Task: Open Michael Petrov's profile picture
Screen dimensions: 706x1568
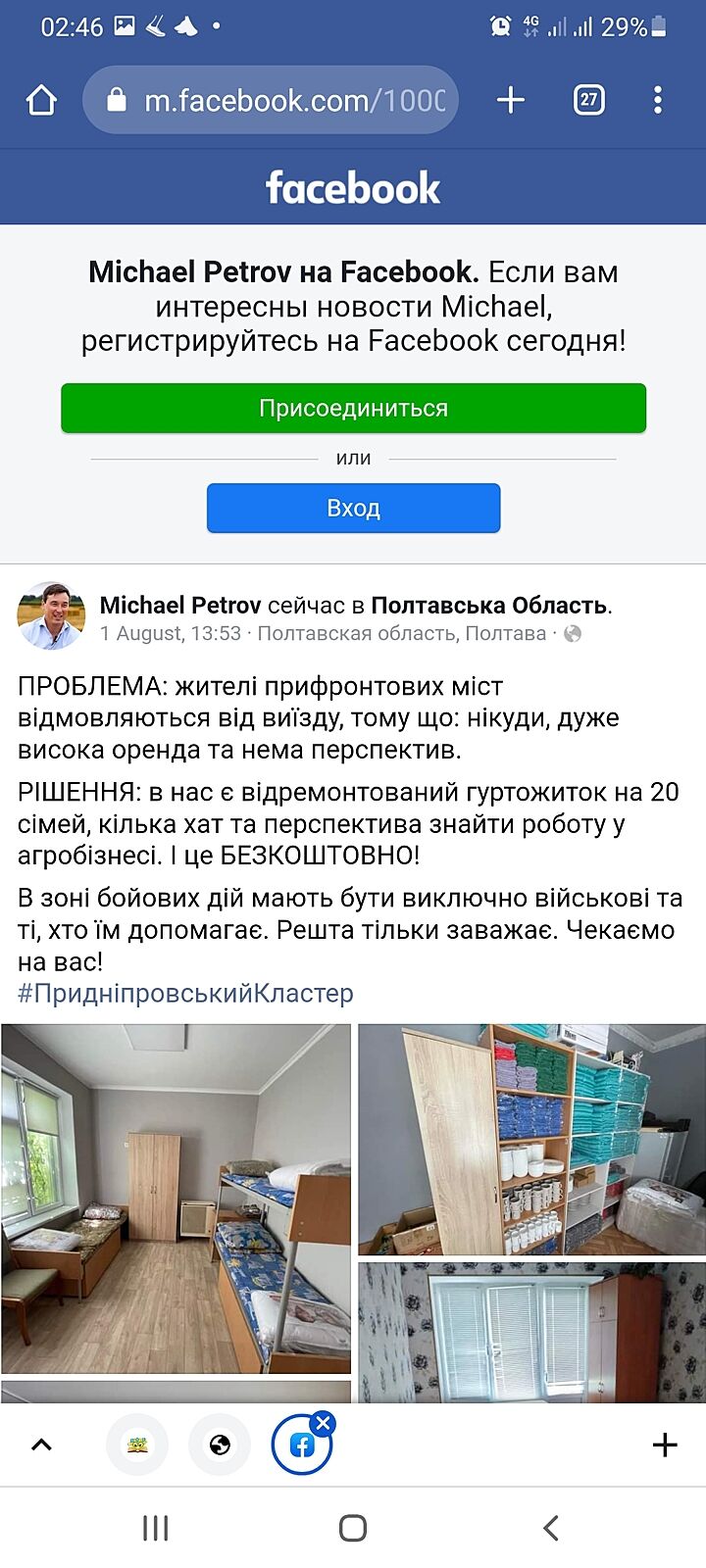Action: (x=51, y=616)
